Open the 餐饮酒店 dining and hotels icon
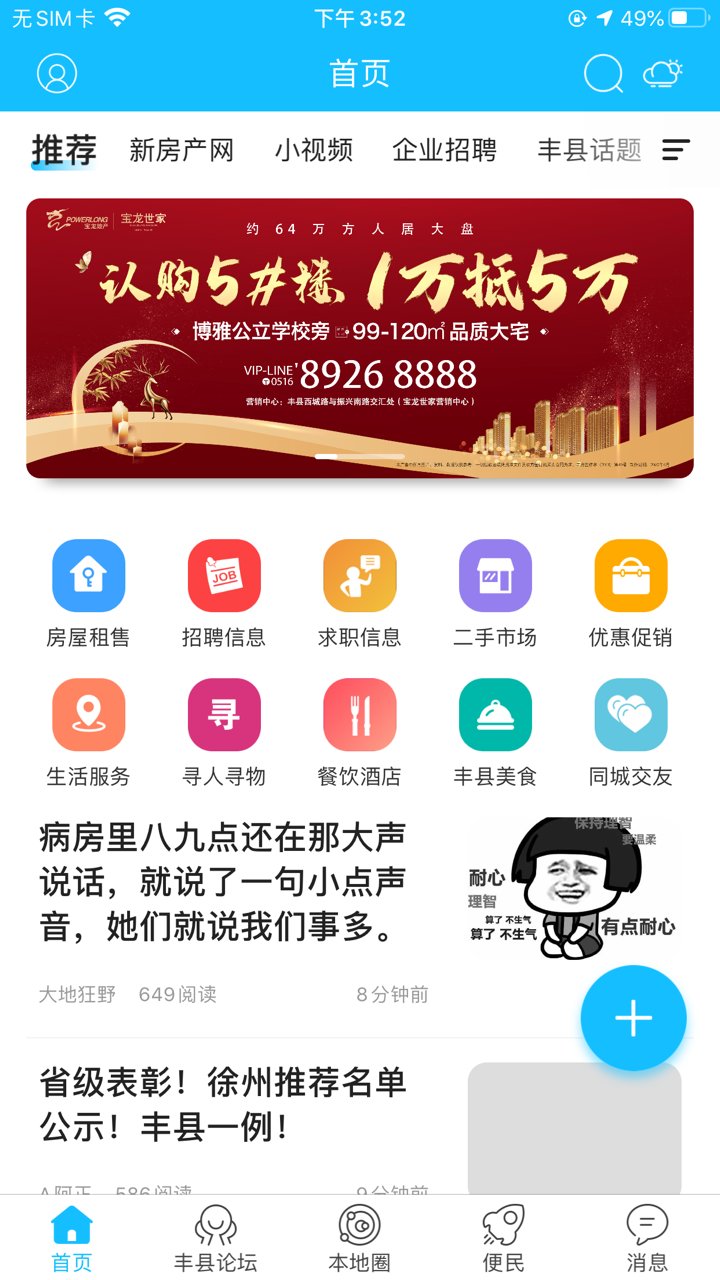This screenshot has width=720, height=1280. point(360,715)
